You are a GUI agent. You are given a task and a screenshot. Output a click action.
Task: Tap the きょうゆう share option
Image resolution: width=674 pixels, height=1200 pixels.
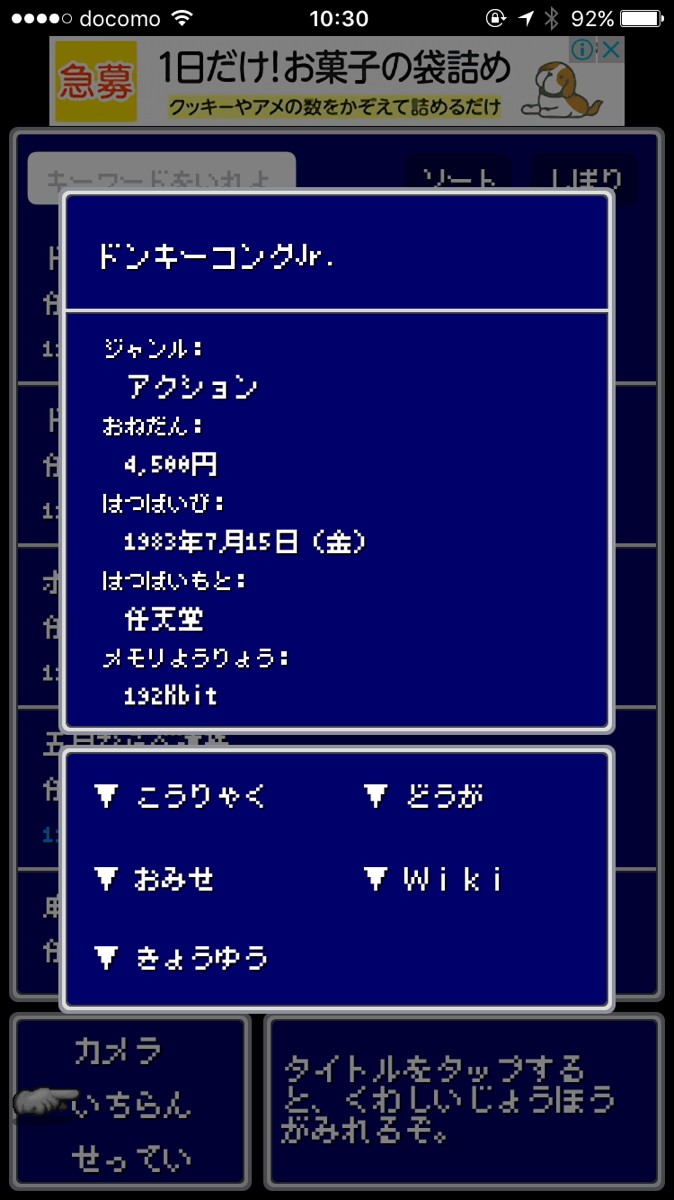point(181,959)
